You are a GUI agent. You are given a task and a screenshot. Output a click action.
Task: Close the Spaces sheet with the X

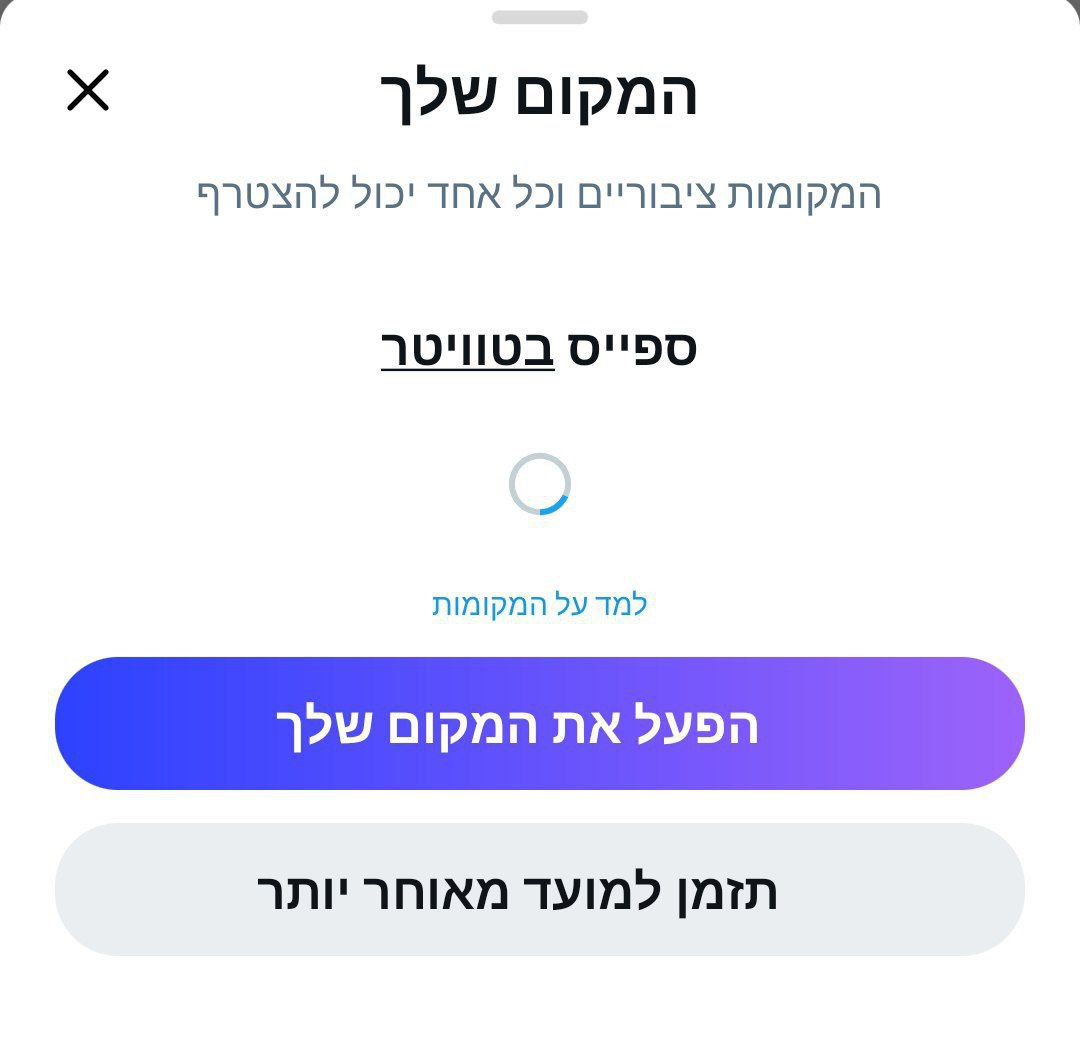88,91
